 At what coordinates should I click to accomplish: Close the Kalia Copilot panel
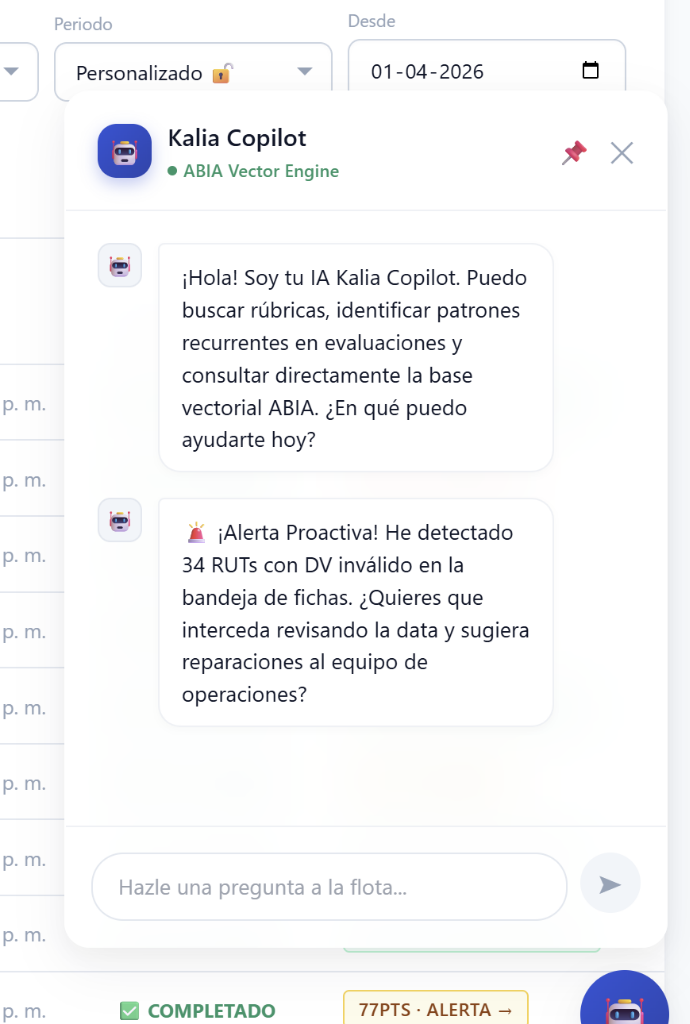click(622, 153)
